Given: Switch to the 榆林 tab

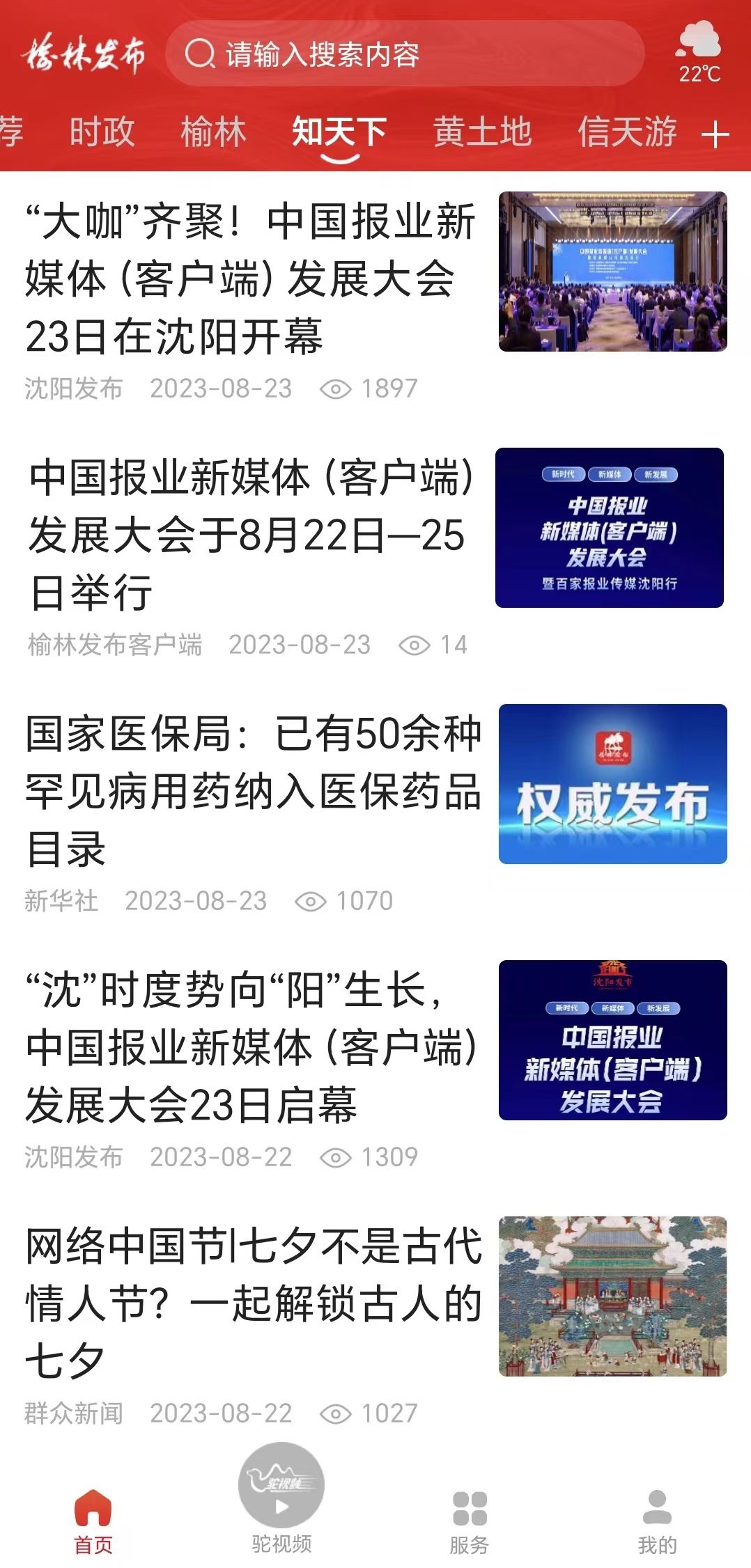Looking at the screenshot, I should pos(213,132).
